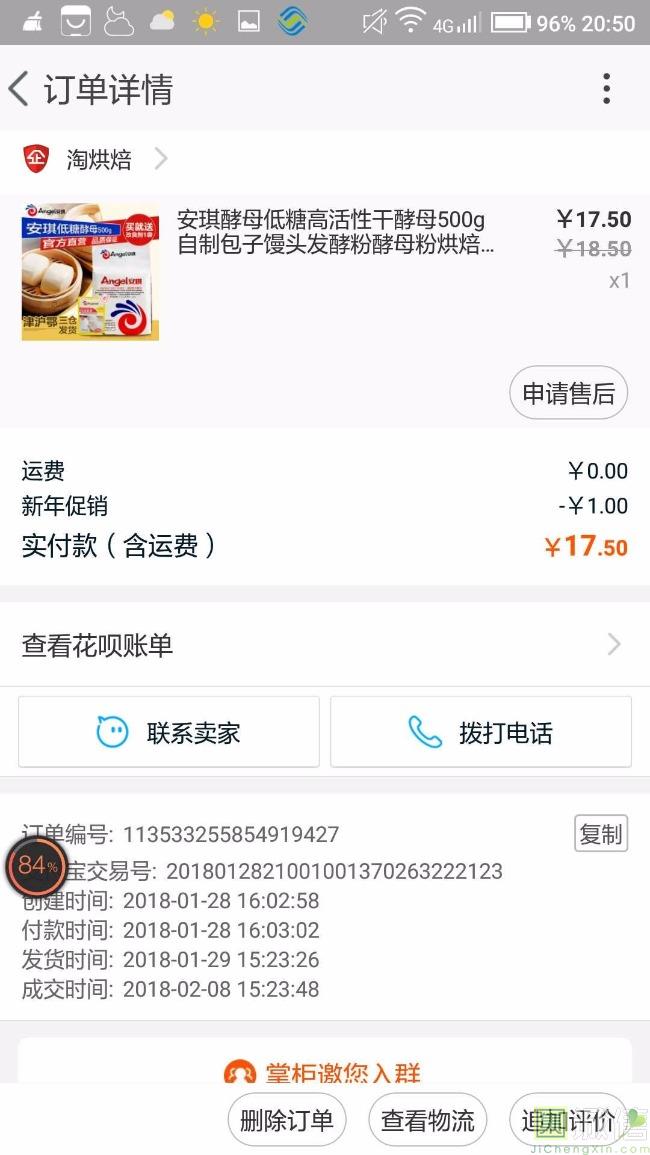
Task: Tap 联系卖家 to message the seller
Action: tap(169, 733)
